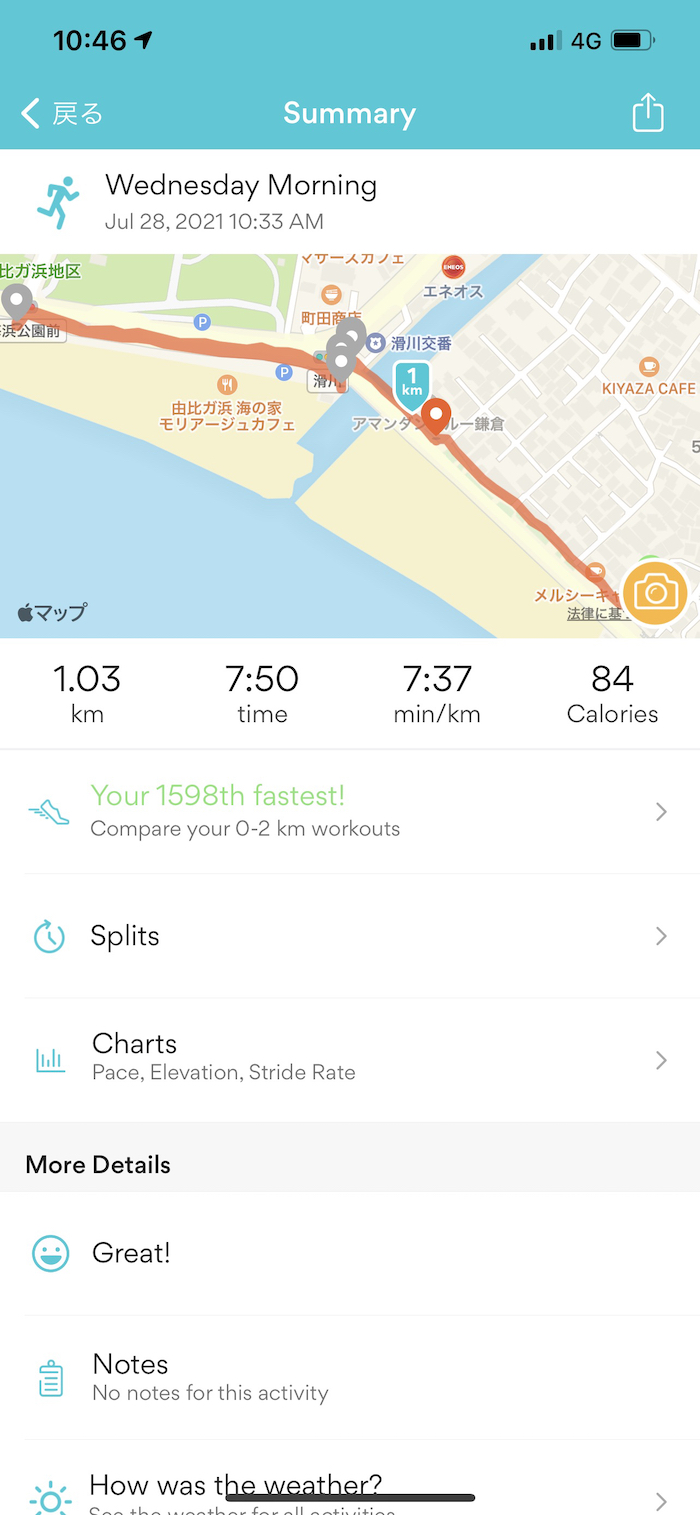
Task: Open How was the weather?
Action: (x=348, y=1492)
